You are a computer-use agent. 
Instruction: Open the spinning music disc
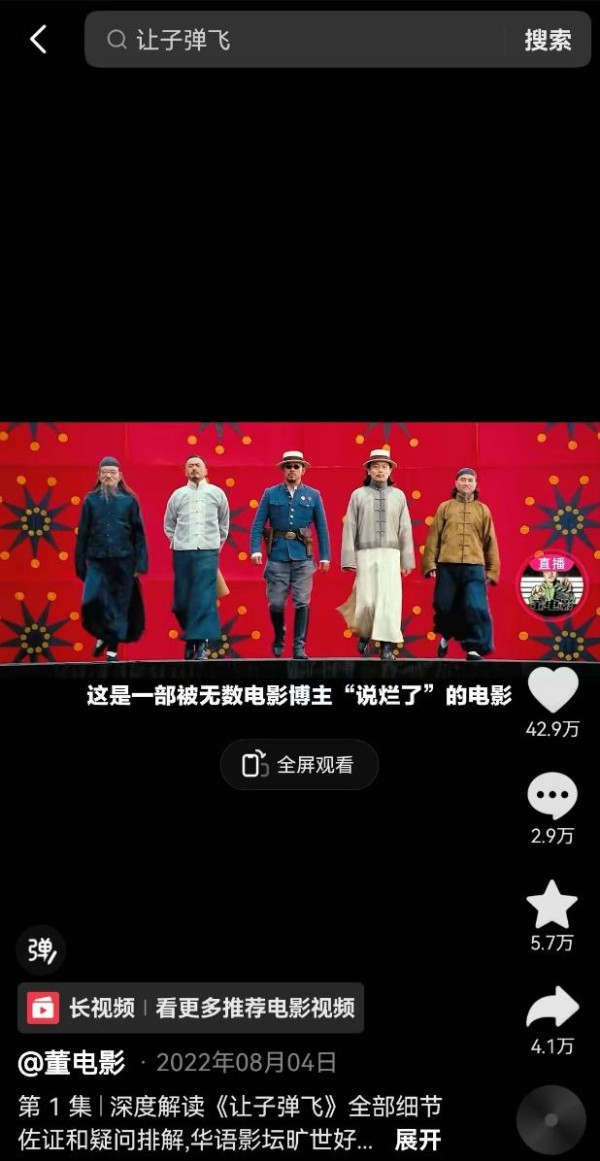(x=551, y=1121)
